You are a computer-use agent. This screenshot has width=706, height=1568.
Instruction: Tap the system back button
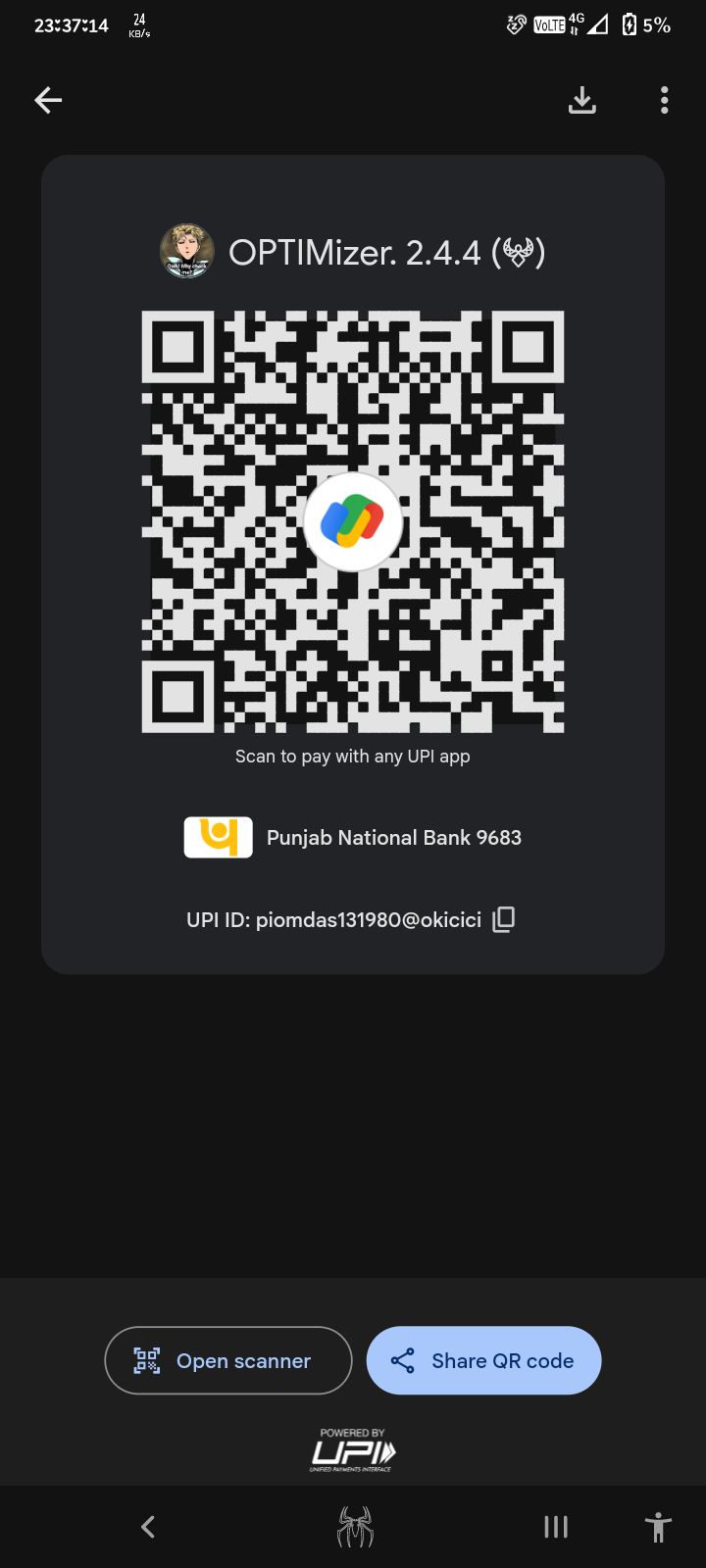click(148, 1526)
